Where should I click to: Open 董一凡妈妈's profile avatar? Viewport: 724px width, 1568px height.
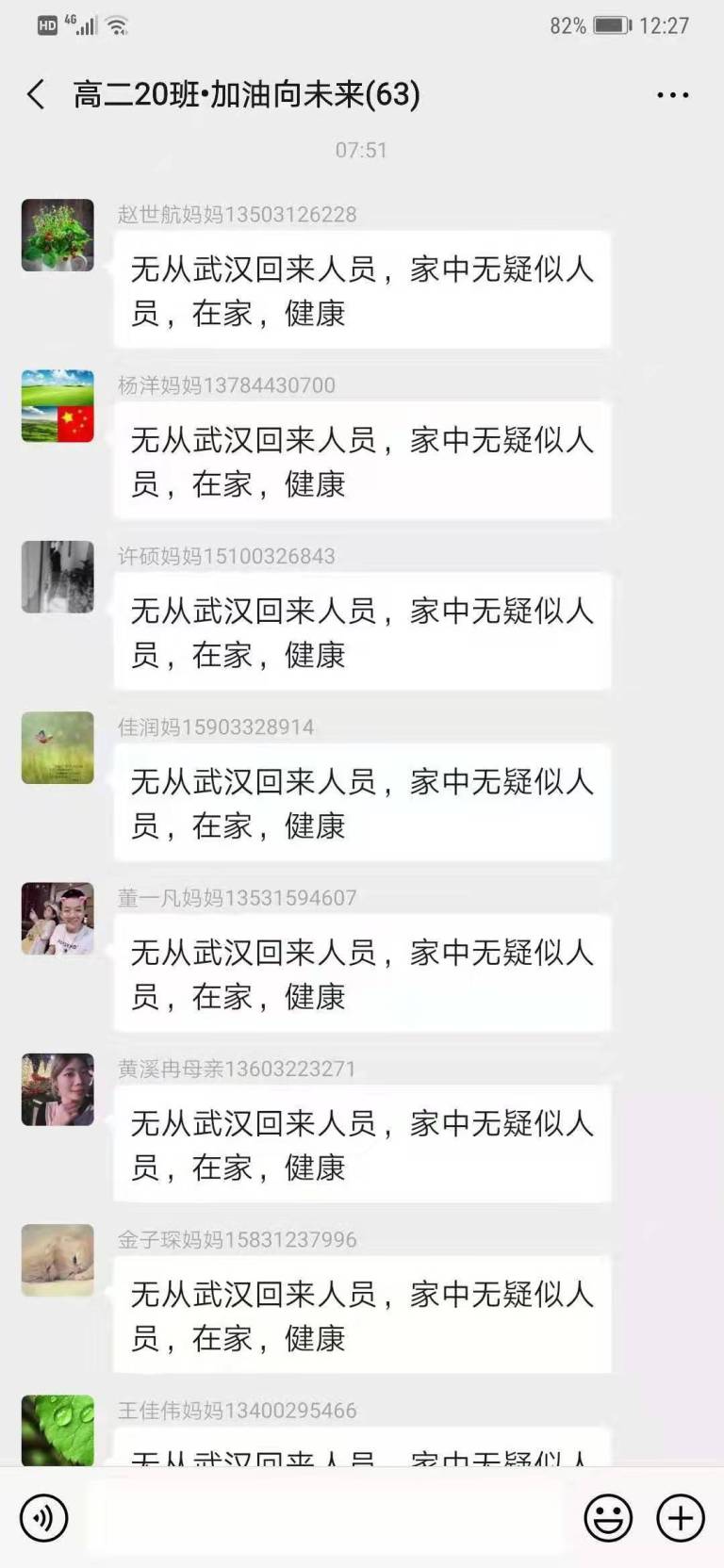[x=58, y=919]
